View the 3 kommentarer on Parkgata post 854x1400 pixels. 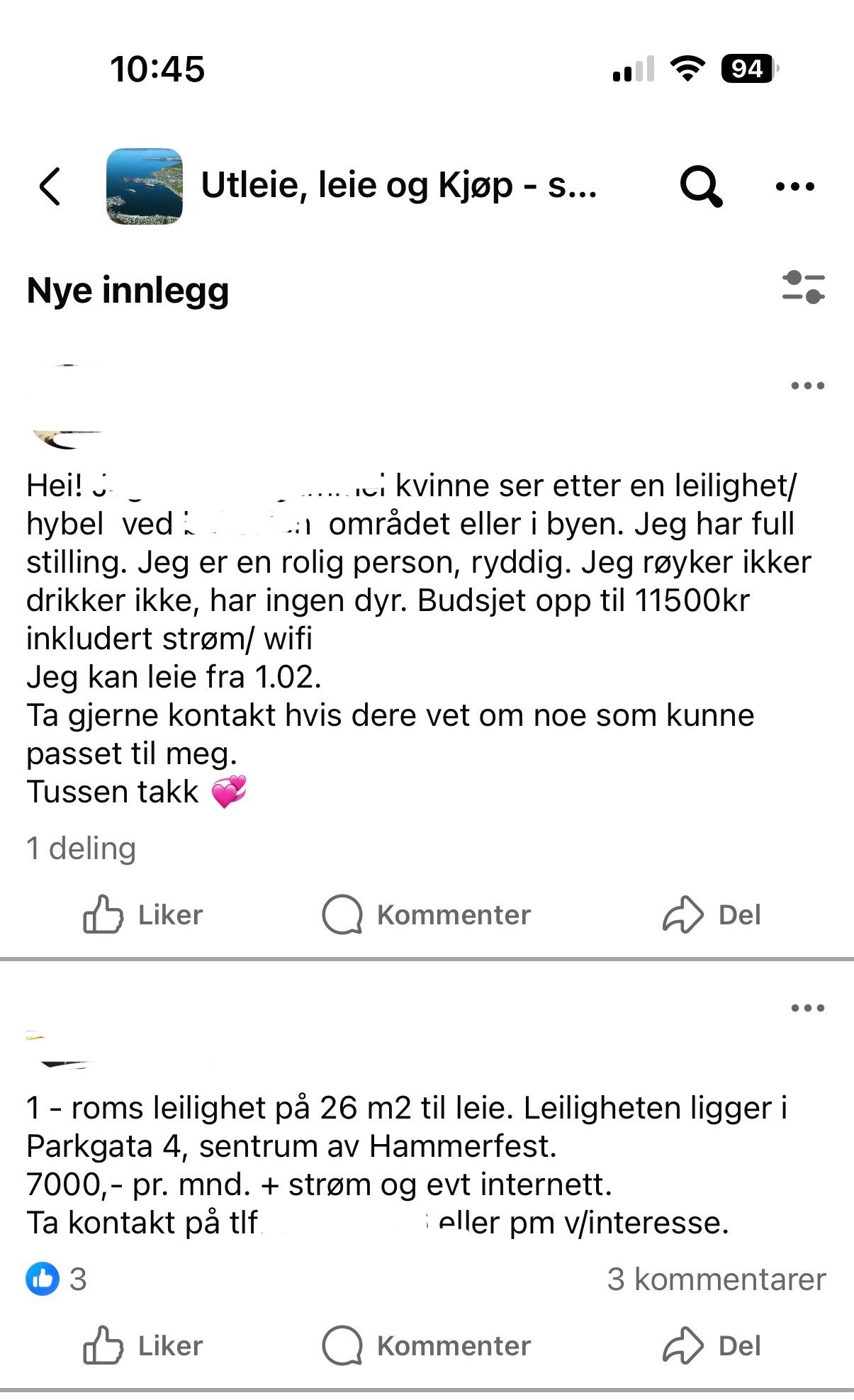(x=716, y=1279)
